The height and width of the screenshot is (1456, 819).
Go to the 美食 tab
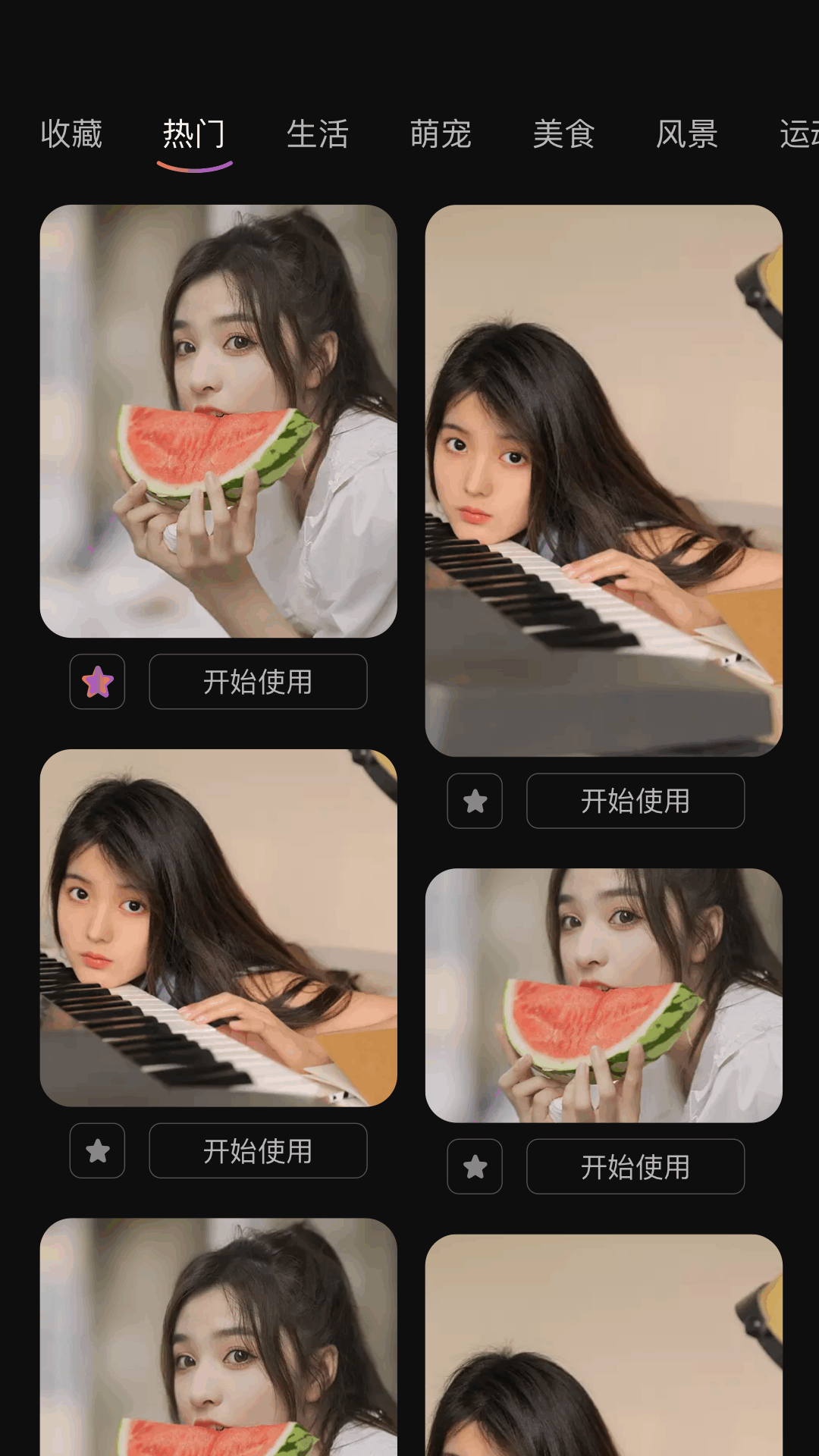tap(563, 134)
